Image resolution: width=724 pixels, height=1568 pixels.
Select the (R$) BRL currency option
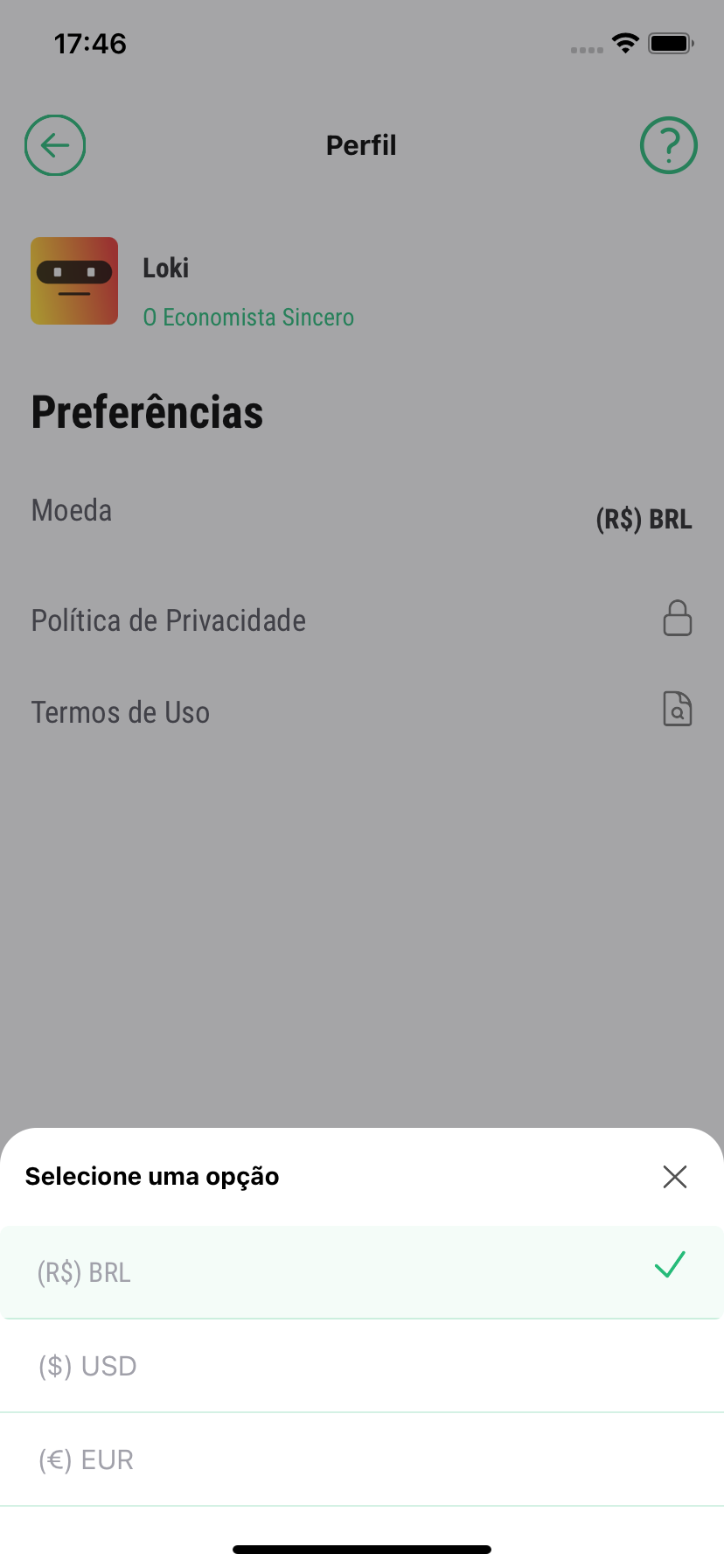pos(362,1272)
